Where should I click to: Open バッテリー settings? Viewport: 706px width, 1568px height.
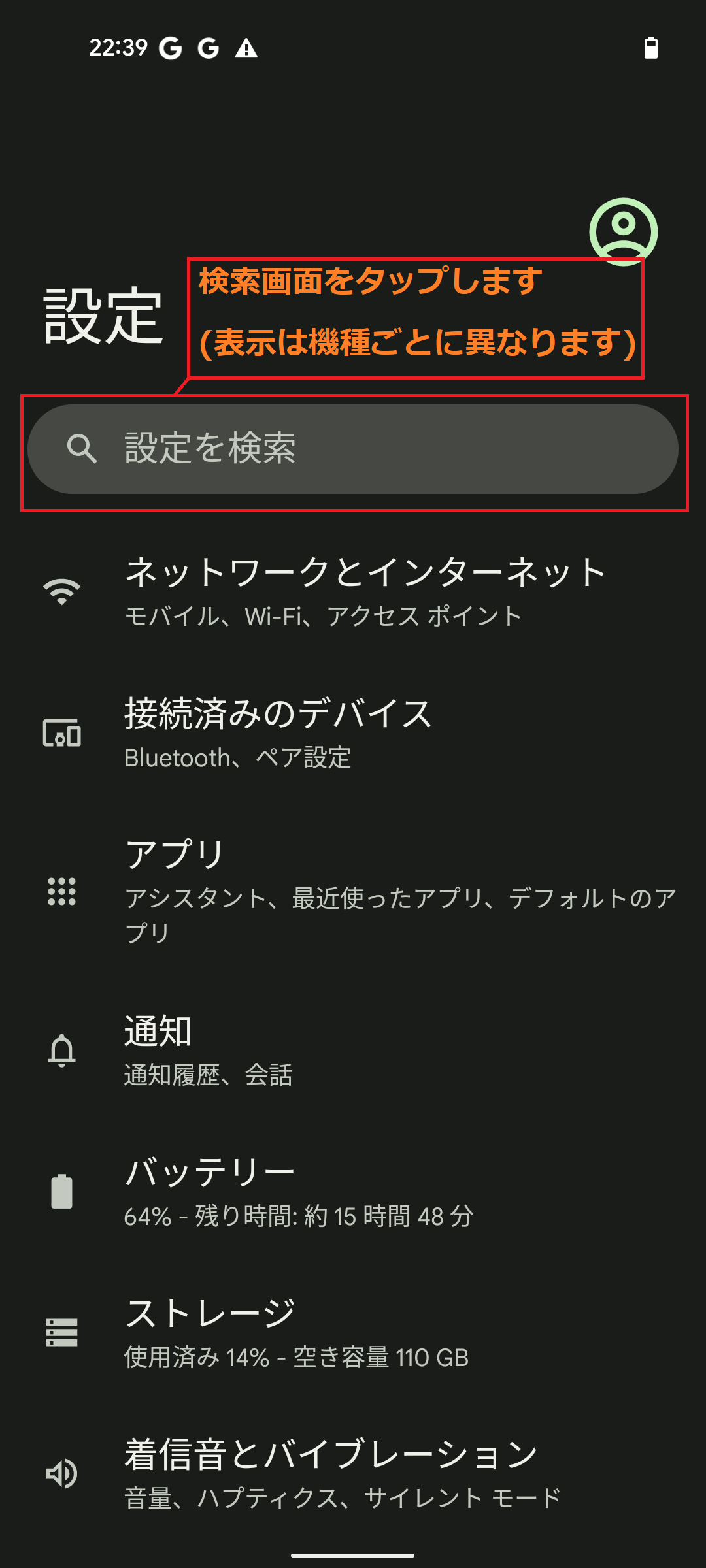[x=353, y=1192]
